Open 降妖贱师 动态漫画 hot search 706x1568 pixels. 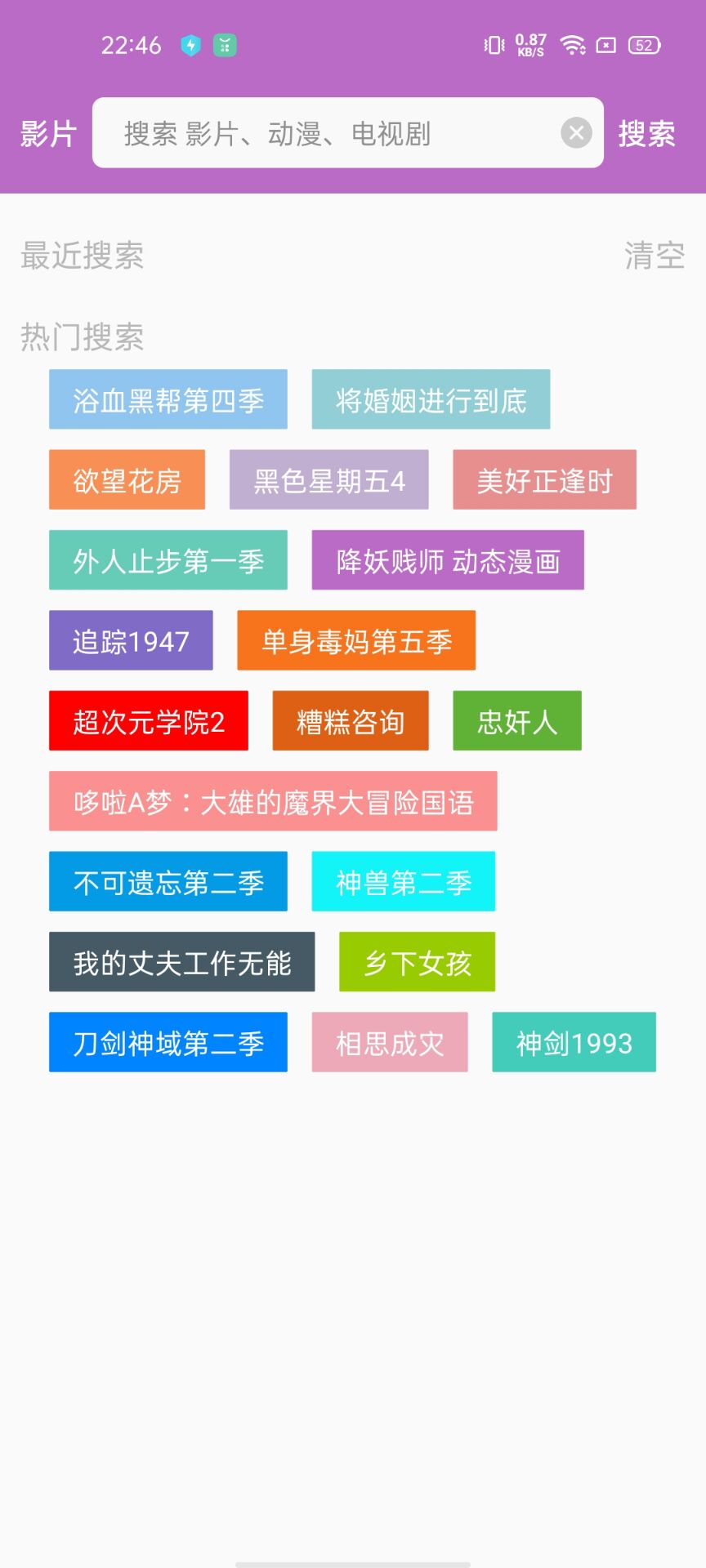[x=447, y=560]
